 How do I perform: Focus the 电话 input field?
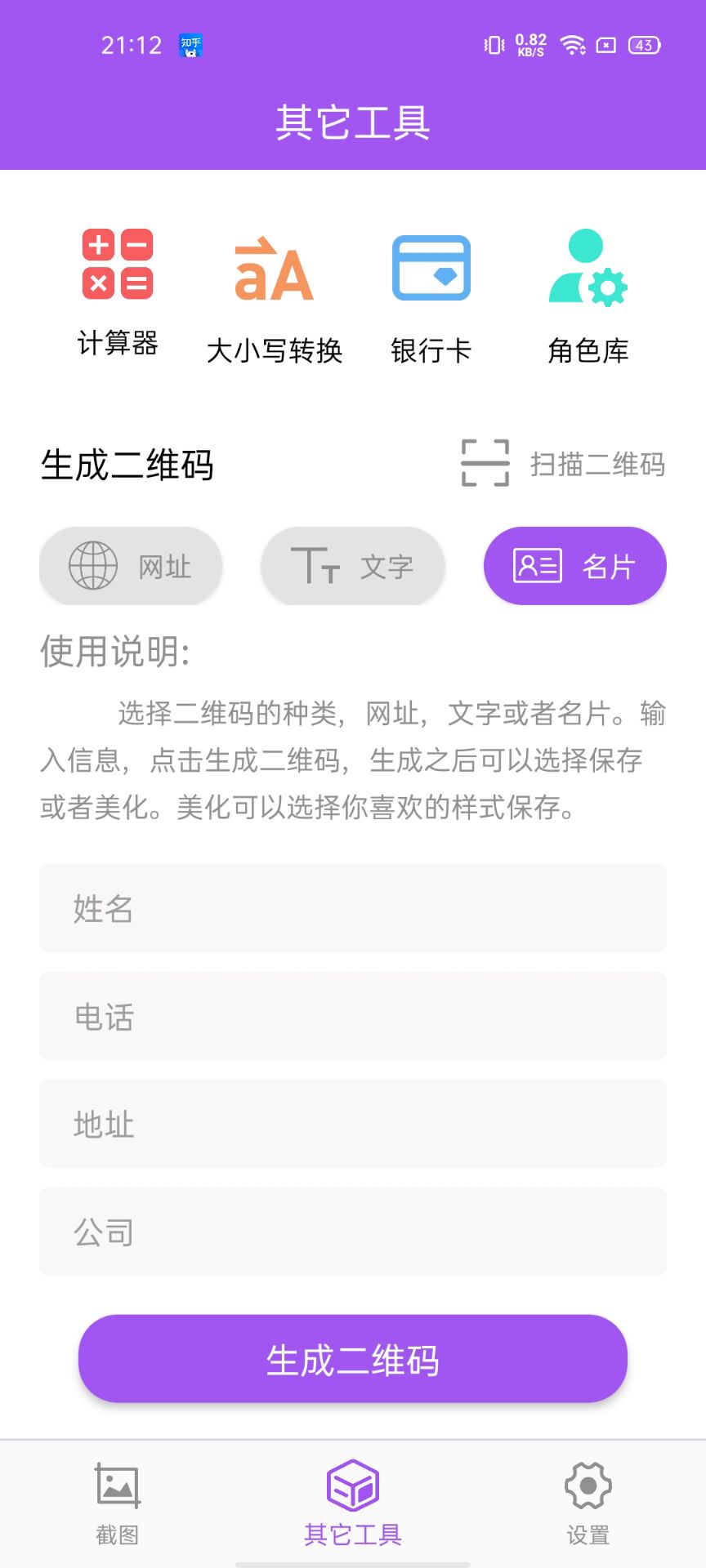pos(353,1016)
